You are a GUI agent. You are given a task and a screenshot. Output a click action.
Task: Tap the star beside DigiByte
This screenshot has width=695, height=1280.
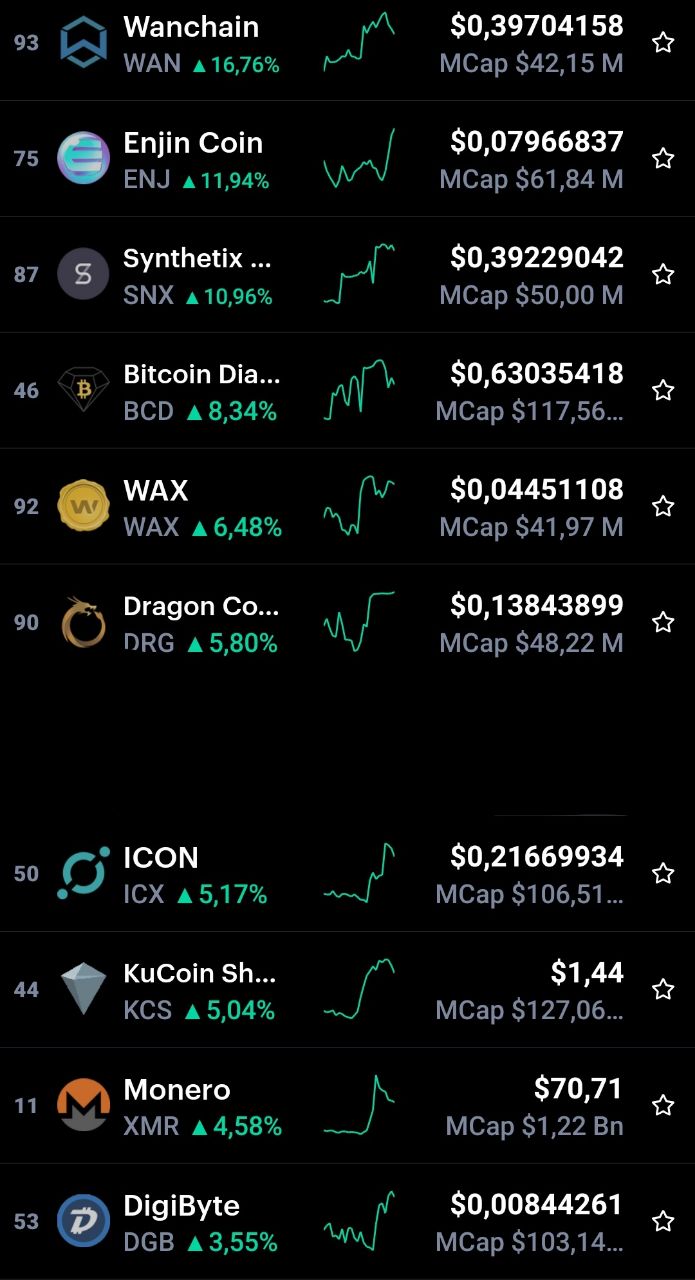tap(663, 1221)
